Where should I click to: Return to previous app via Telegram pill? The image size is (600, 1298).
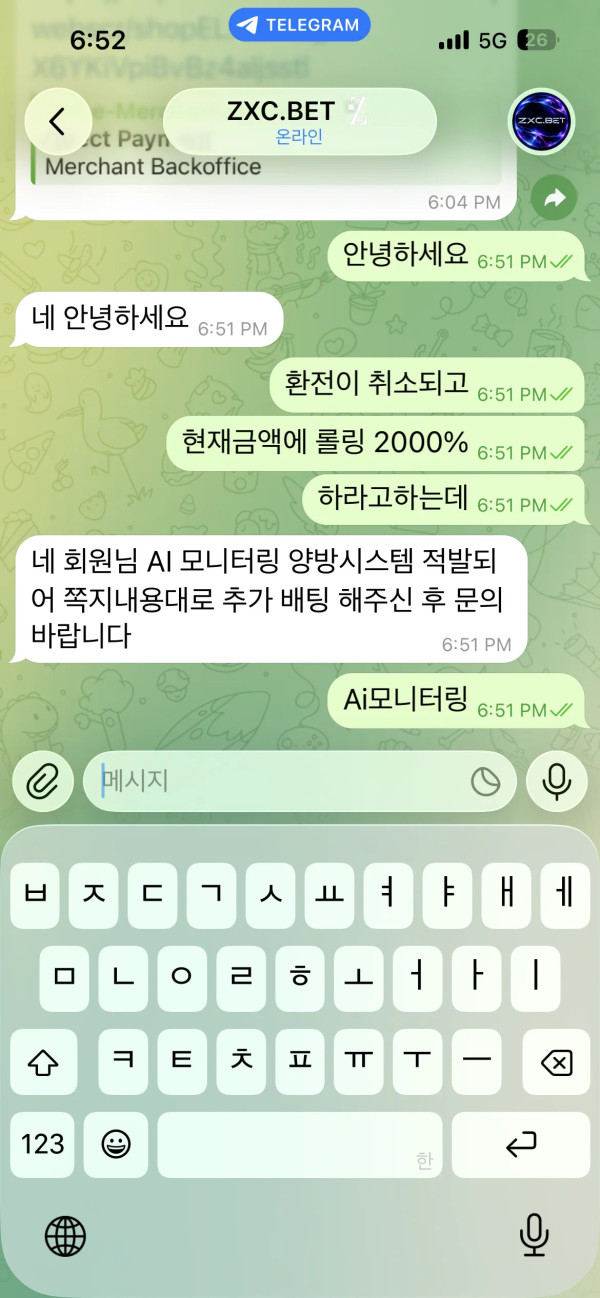pos(300,25)
